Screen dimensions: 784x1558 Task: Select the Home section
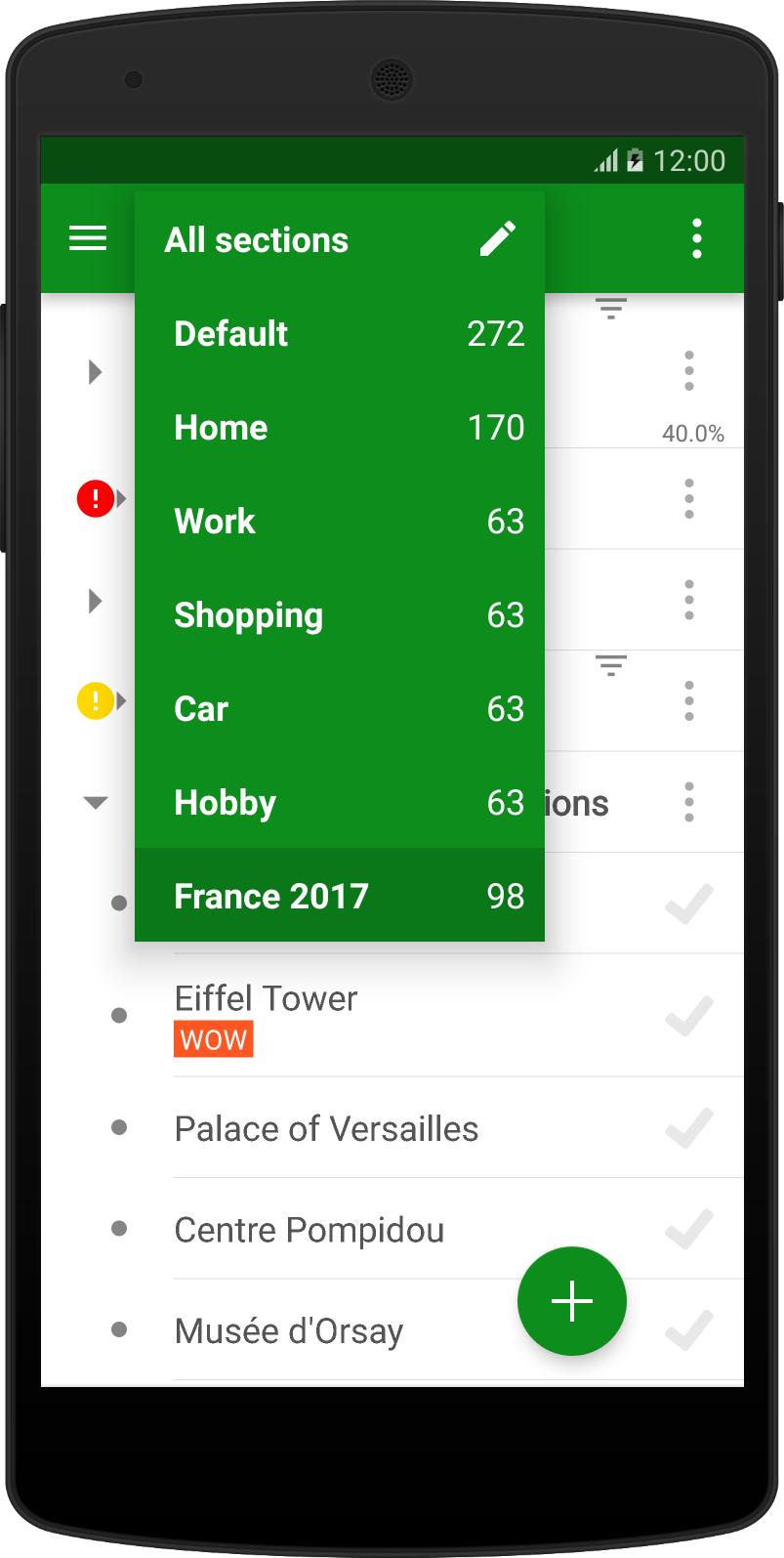(x=293, y=427)
